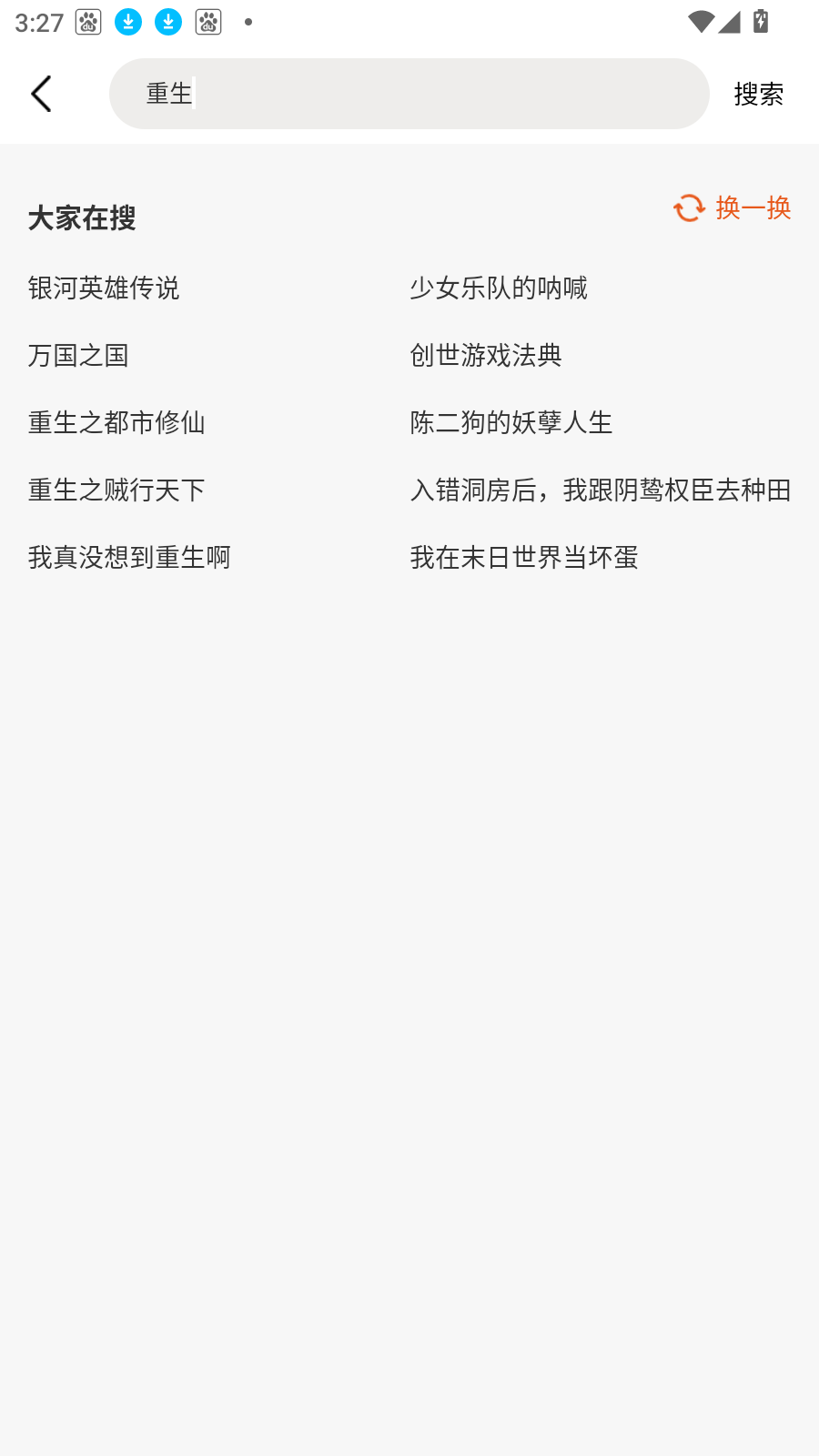The image size is (819, 1456).
Task: Click the paw notification icon in status bar
Action: [86, 22]
